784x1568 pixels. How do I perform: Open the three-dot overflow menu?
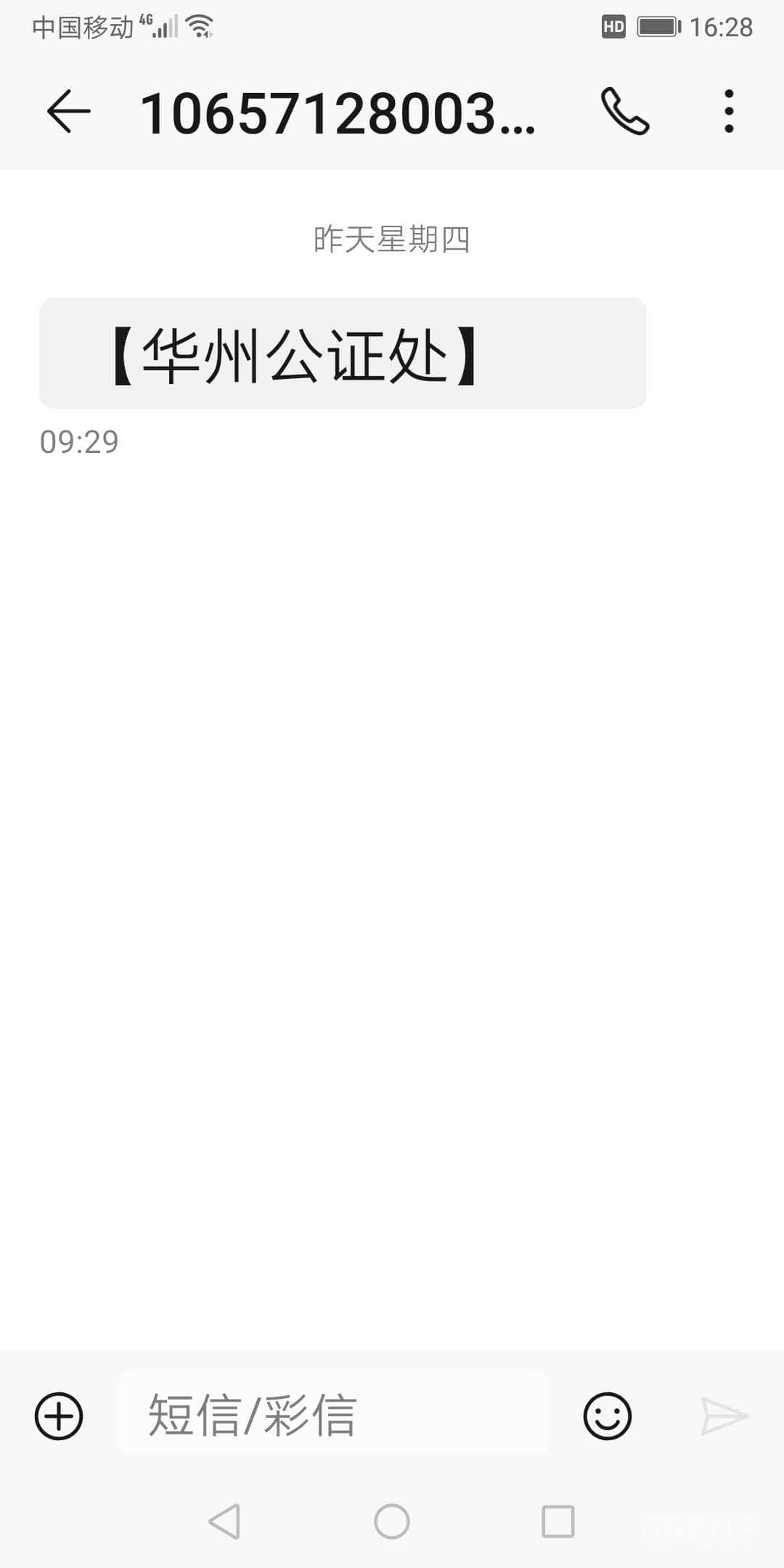click(x=729, y=112)
